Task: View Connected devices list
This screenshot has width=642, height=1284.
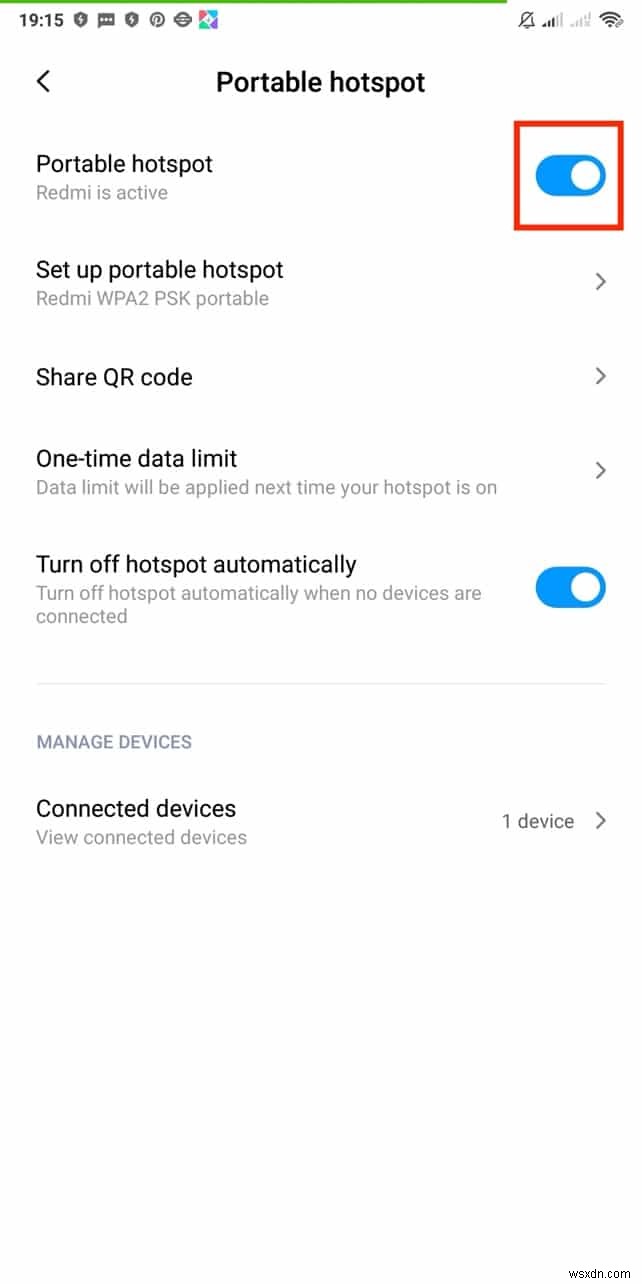Action: pyautogui.click(x=320, y=821)
